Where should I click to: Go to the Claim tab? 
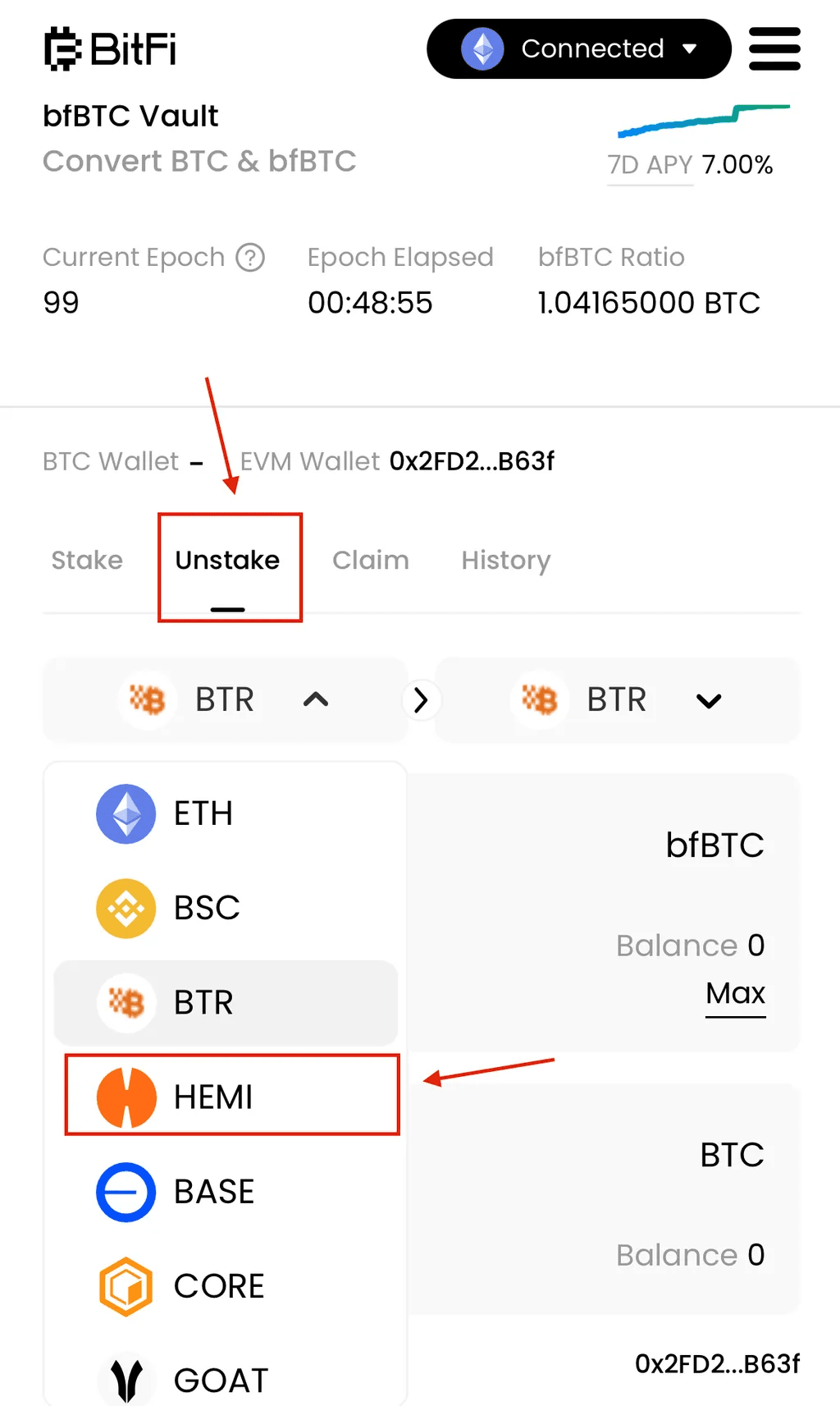pyautogui.click(x=370, y=561)
